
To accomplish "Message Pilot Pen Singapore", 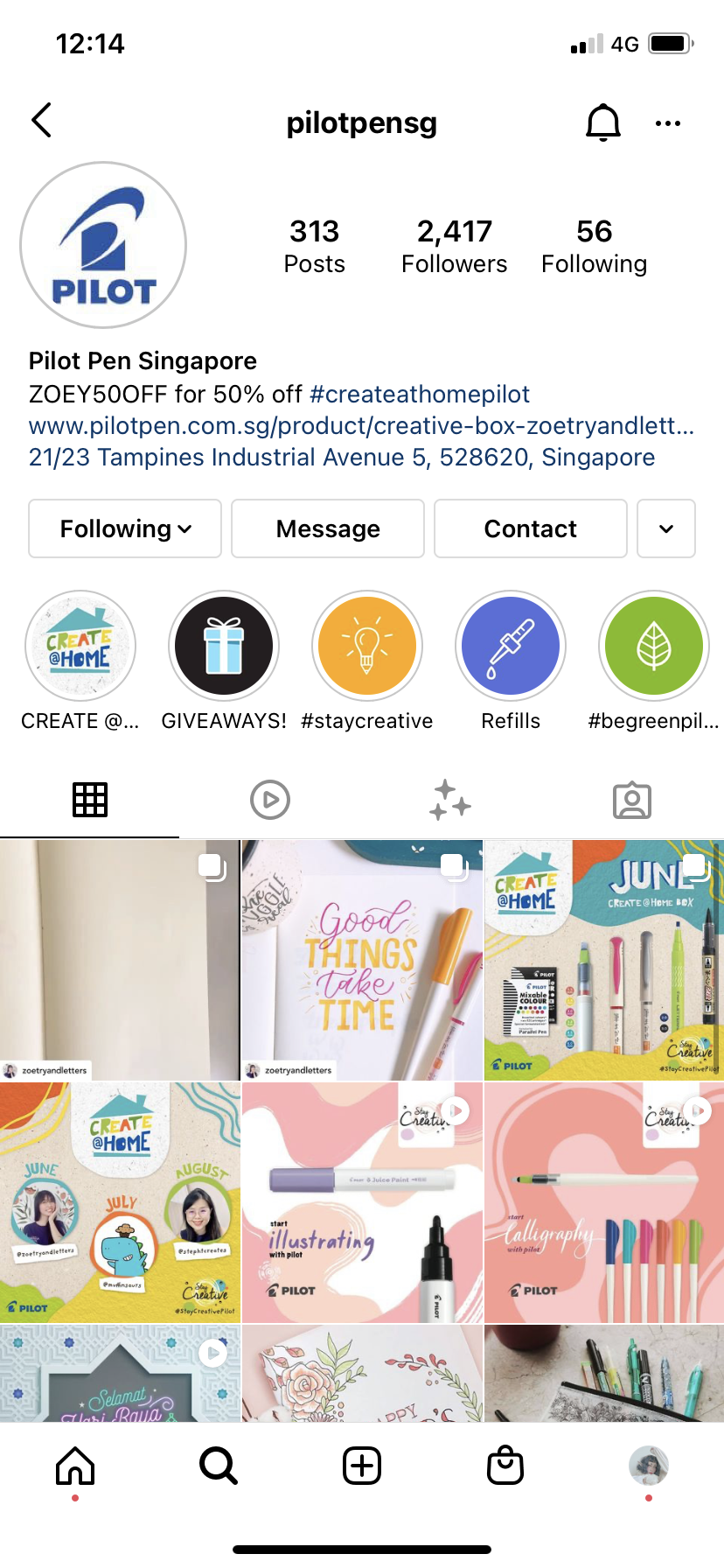I will pyautogui.click(x=328, y=528).
